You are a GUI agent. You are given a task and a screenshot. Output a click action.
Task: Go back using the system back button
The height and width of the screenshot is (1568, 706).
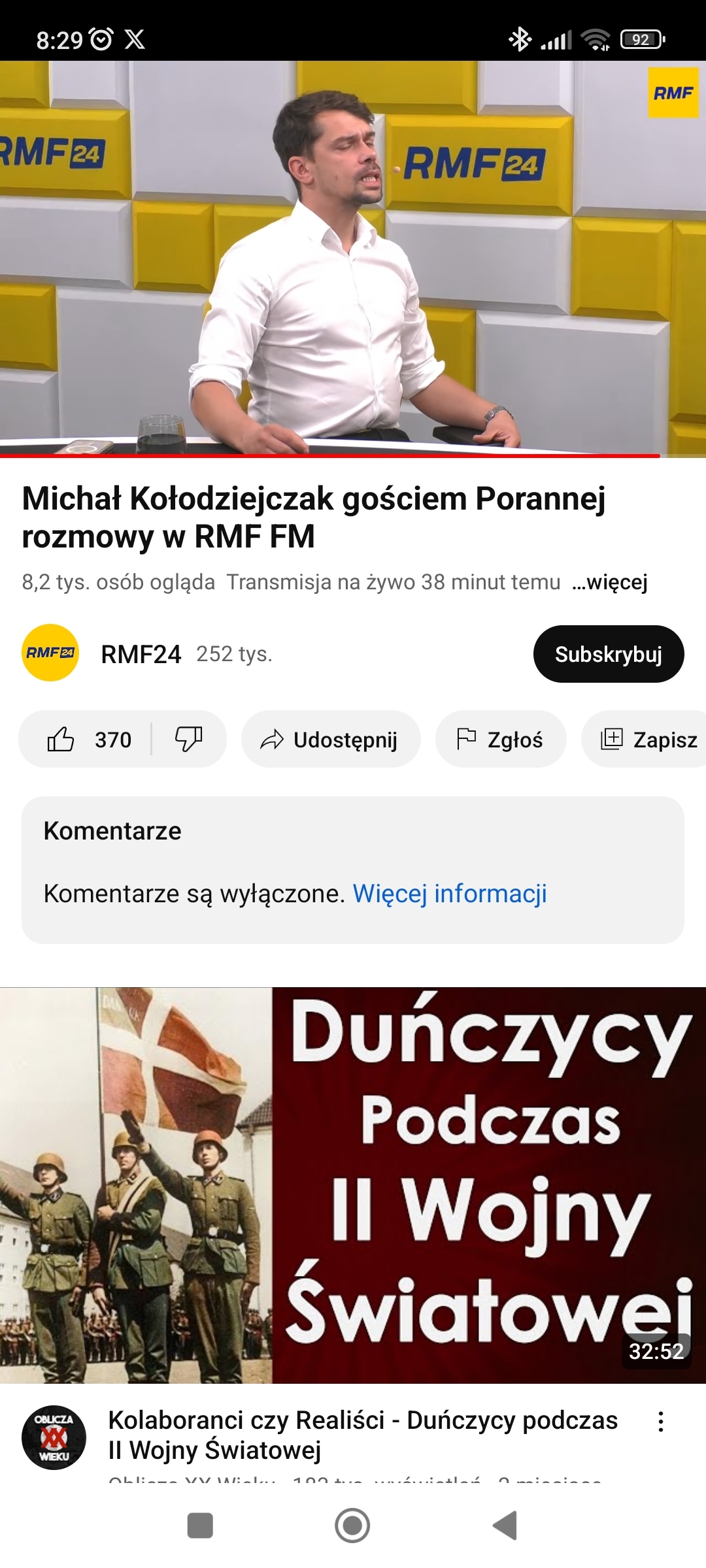505,1526
